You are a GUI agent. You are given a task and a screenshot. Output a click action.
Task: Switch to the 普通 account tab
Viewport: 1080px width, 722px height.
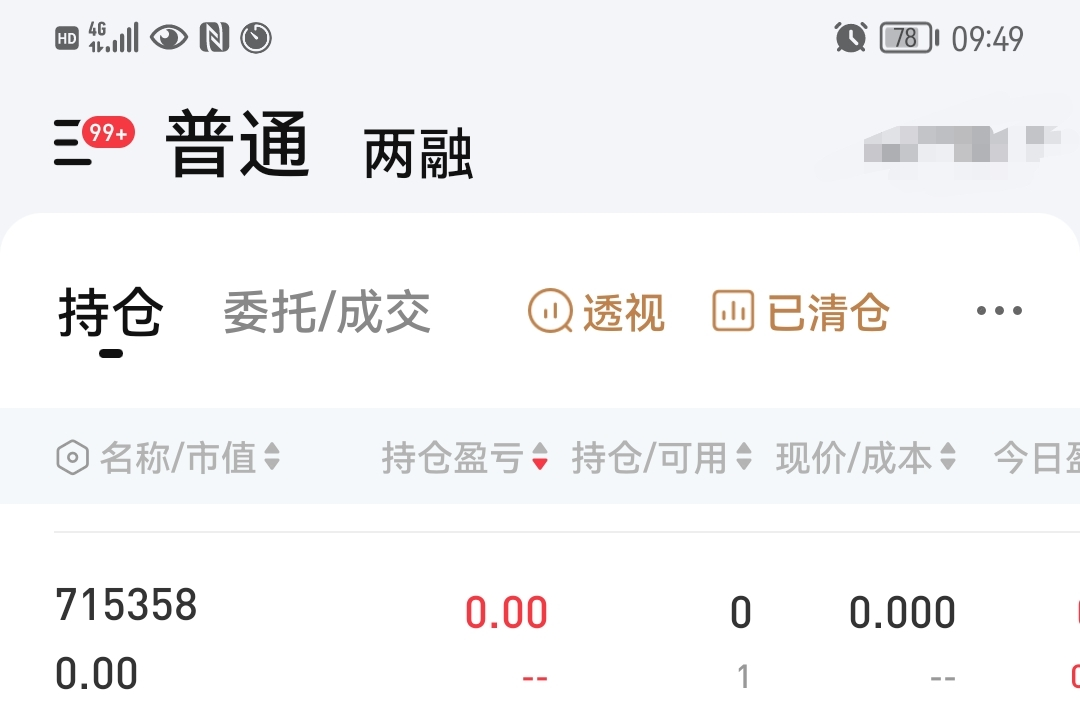point(239,145)
